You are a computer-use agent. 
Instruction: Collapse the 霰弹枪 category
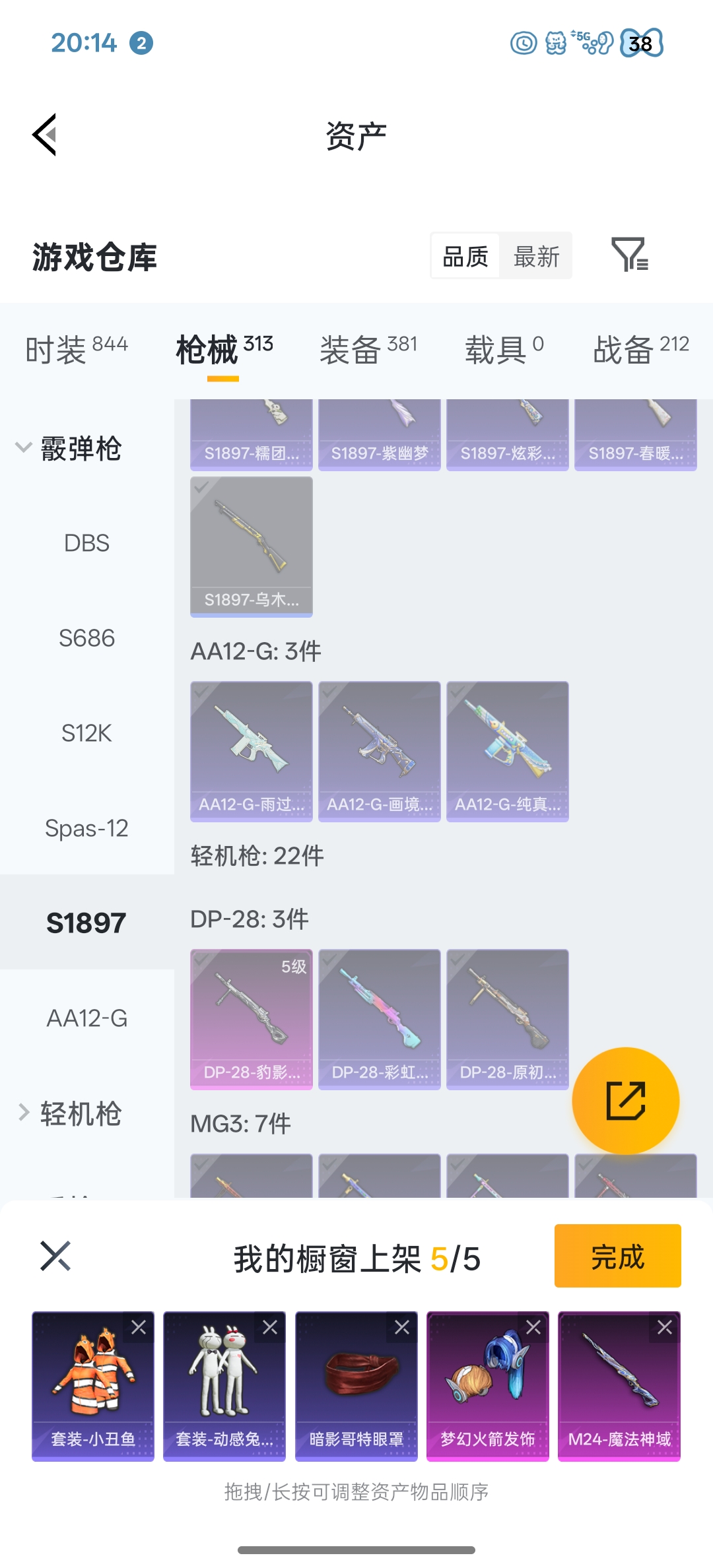(24, 448)
